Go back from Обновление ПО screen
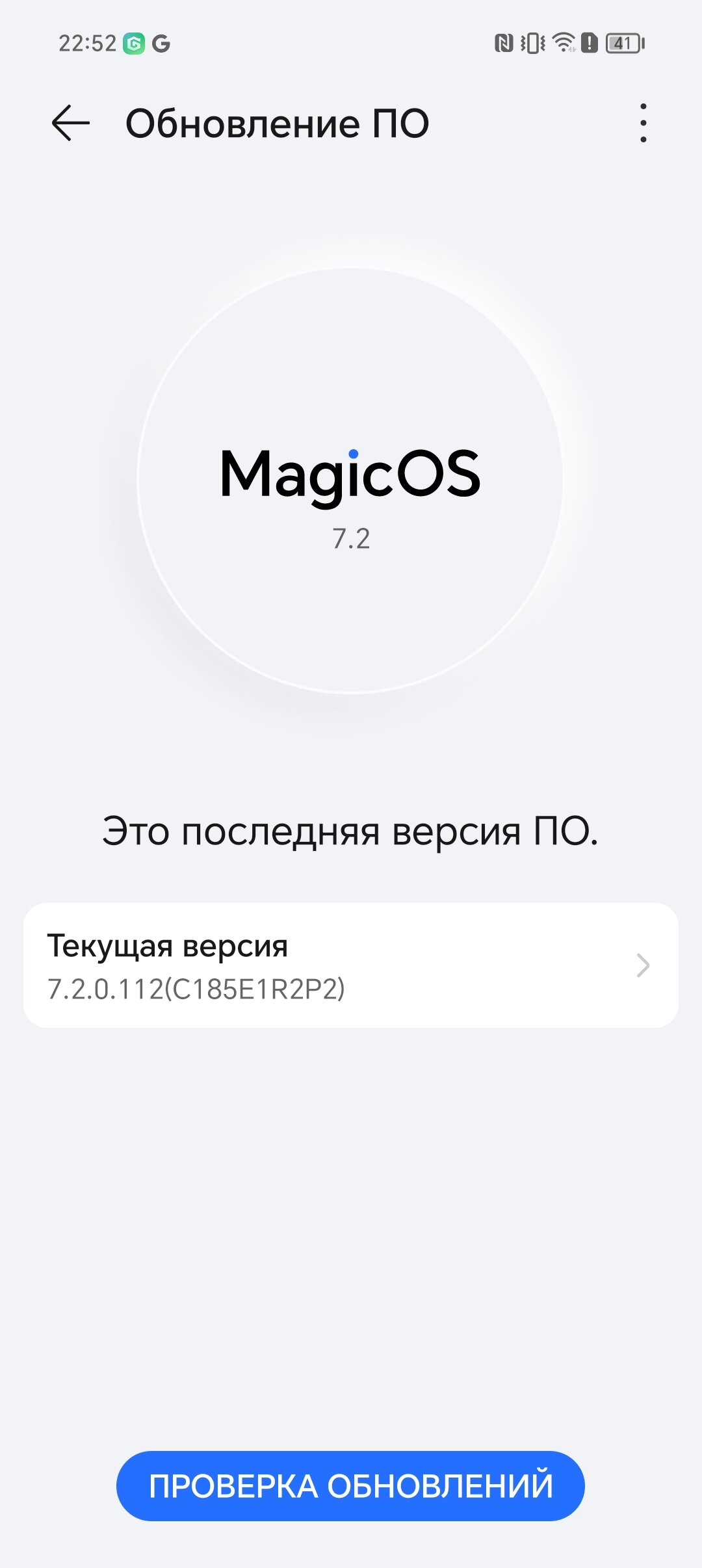The image size is (702, 1568). [70, 123]
